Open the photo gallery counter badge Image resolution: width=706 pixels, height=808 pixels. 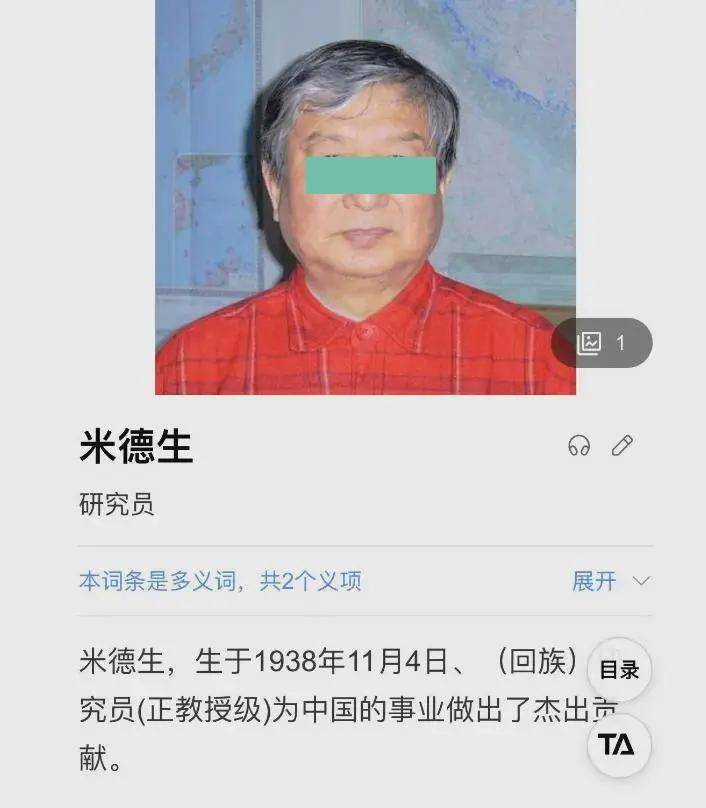pos(602,343)
